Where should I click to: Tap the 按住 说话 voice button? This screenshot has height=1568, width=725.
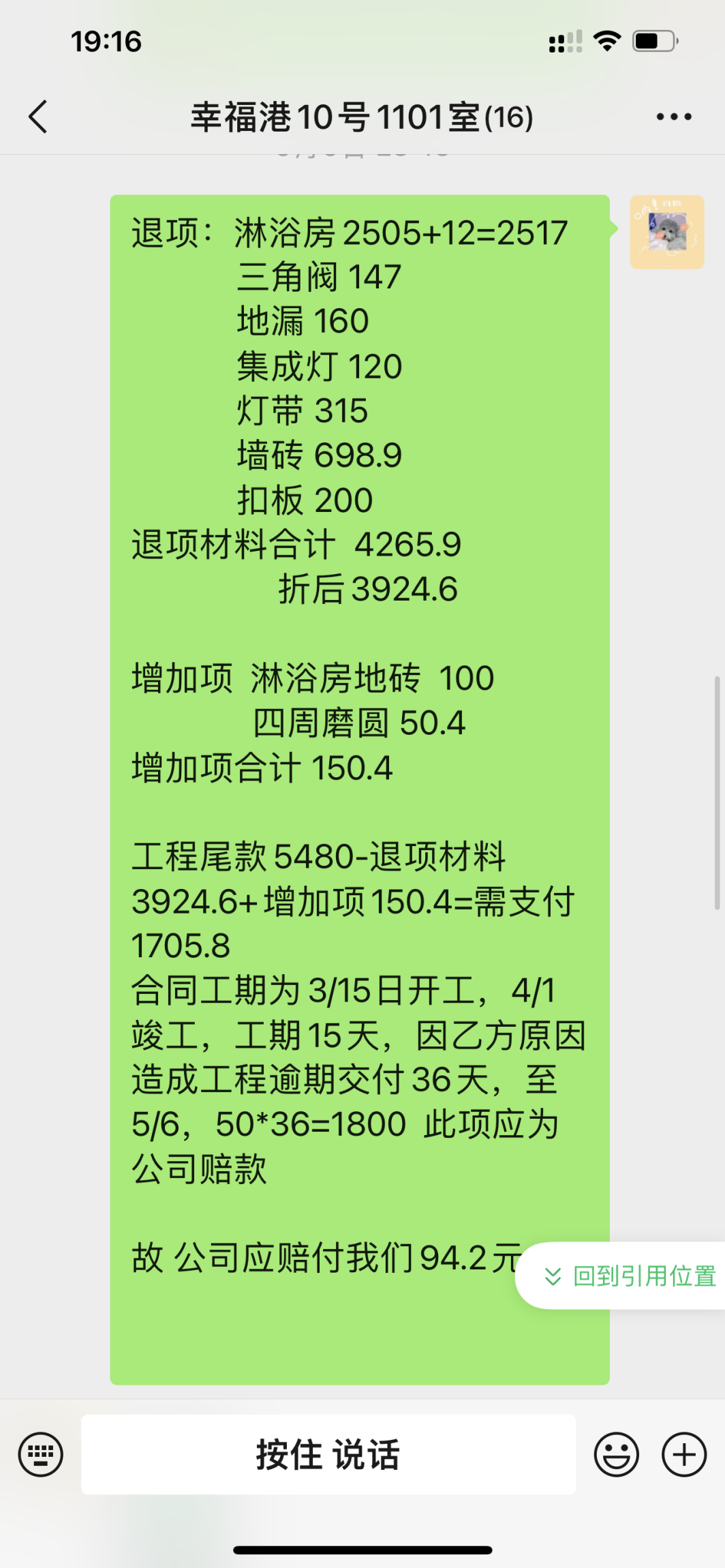pos(328,1454)
